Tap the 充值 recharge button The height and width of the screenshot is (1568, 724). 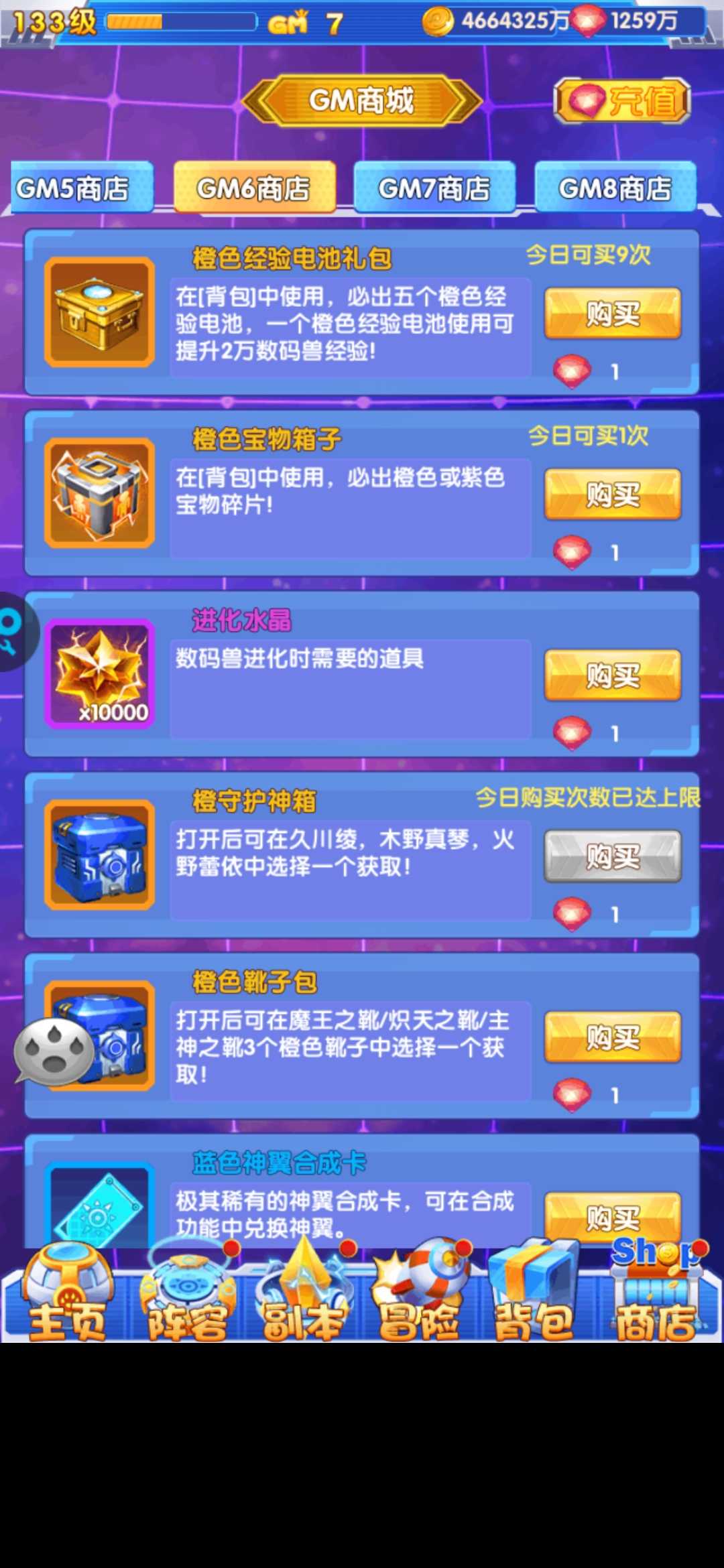pos(622,101)
